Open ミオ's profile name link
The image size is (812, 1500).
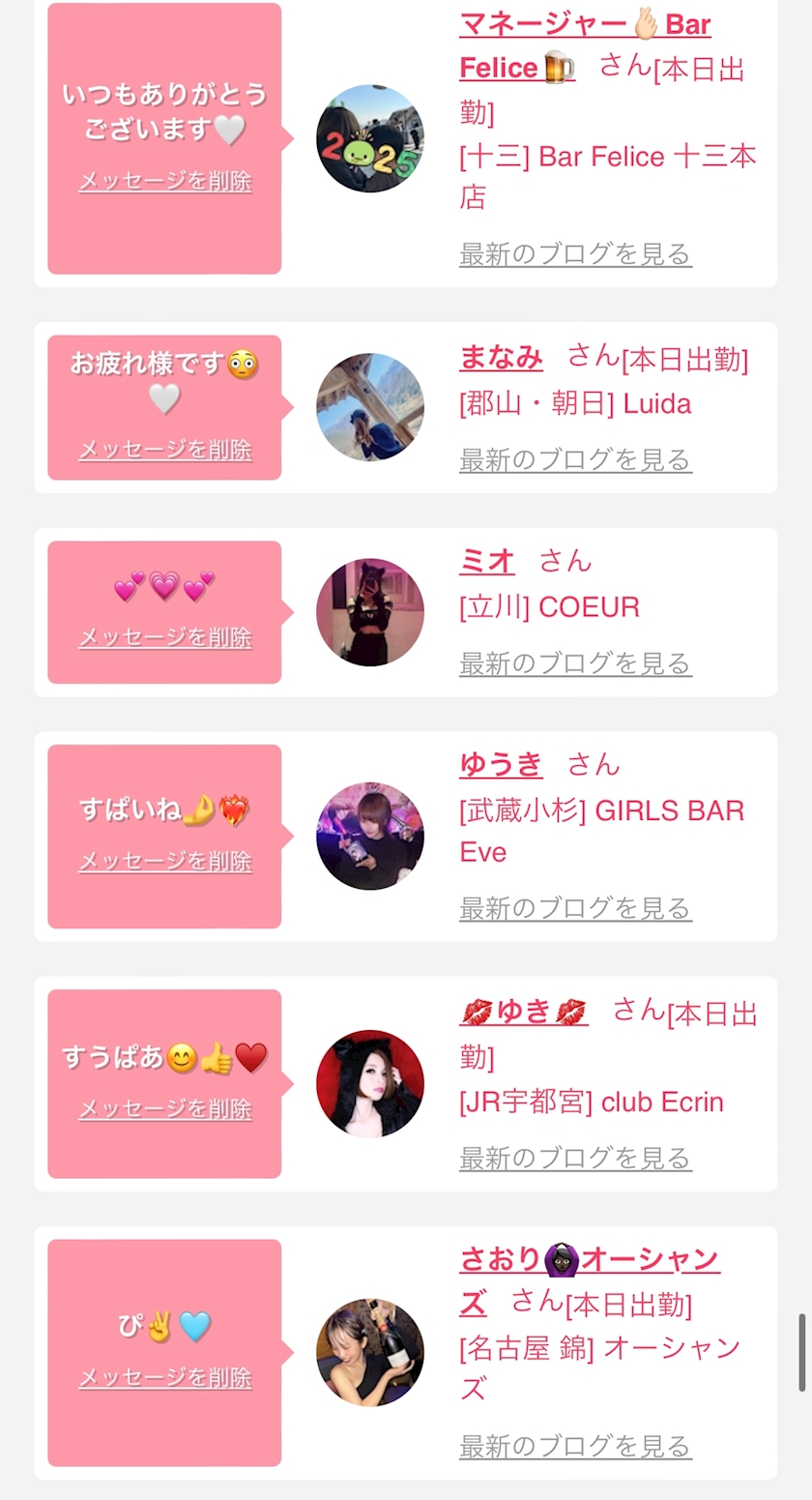point(486,561)
